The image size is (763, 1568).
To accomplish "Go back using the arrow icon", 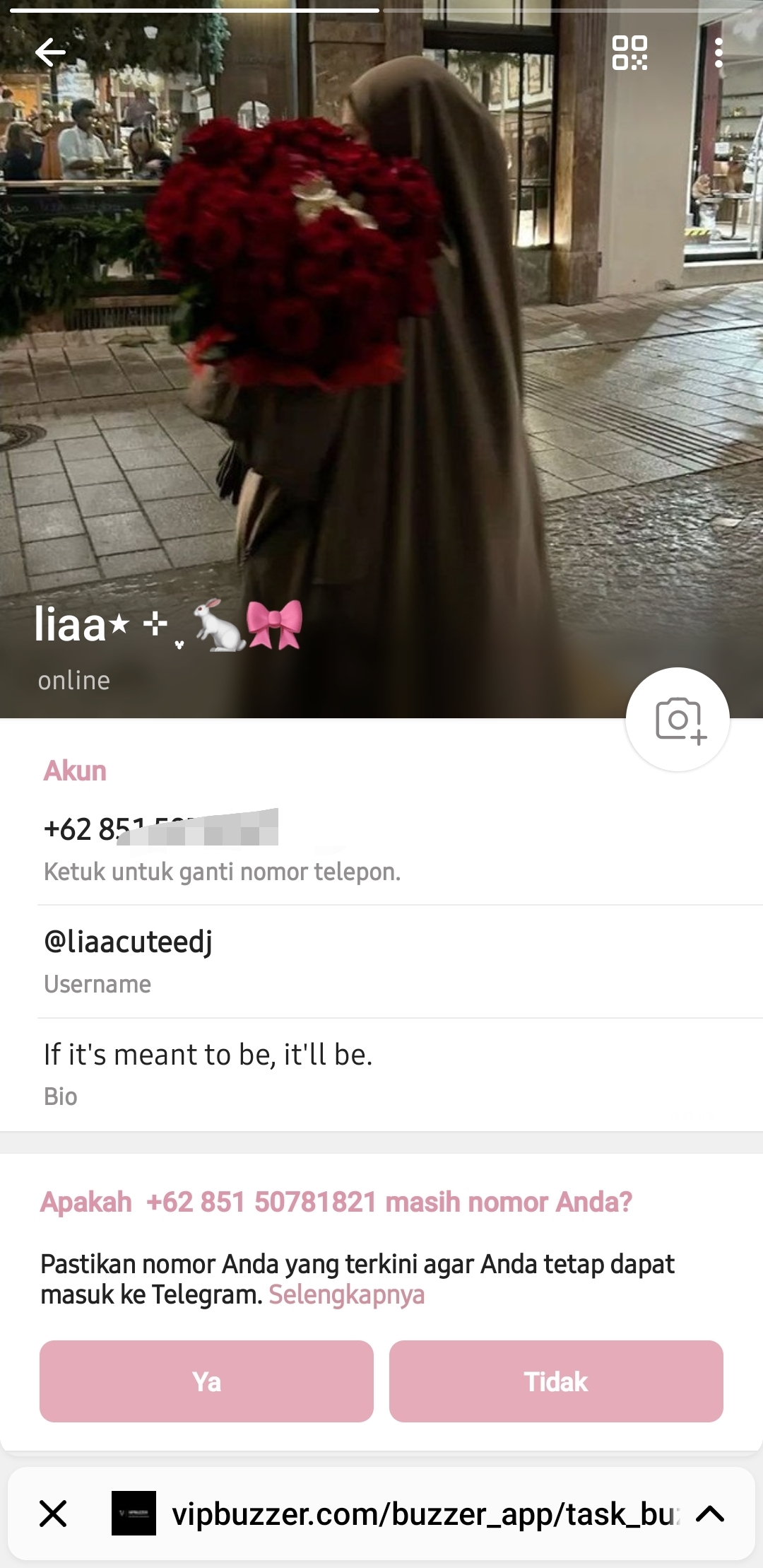I will [50, 53].
